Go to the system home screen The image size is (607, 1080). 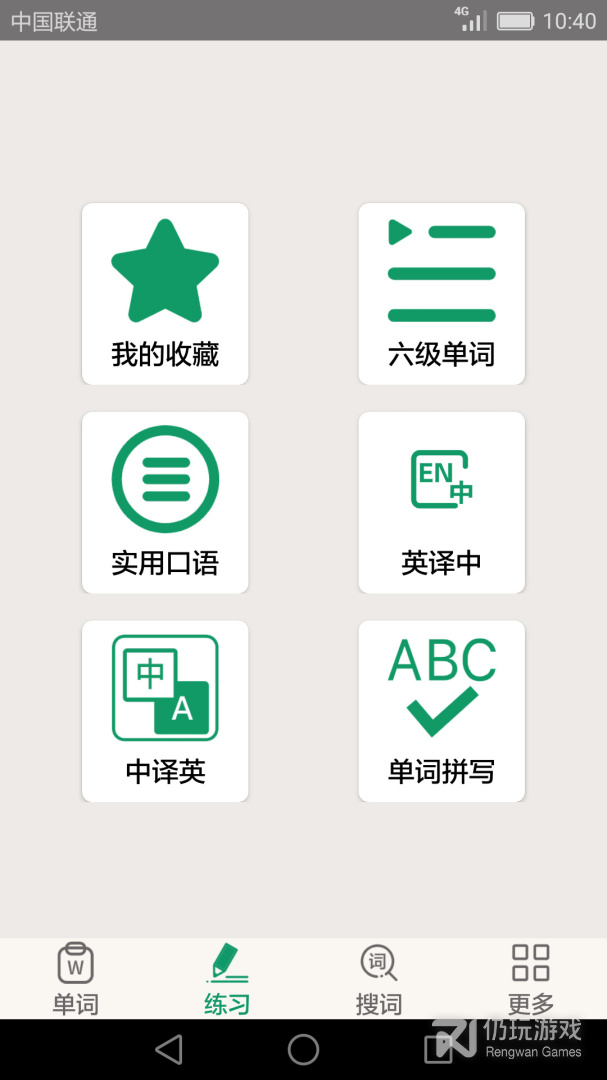coord(303,1050)
